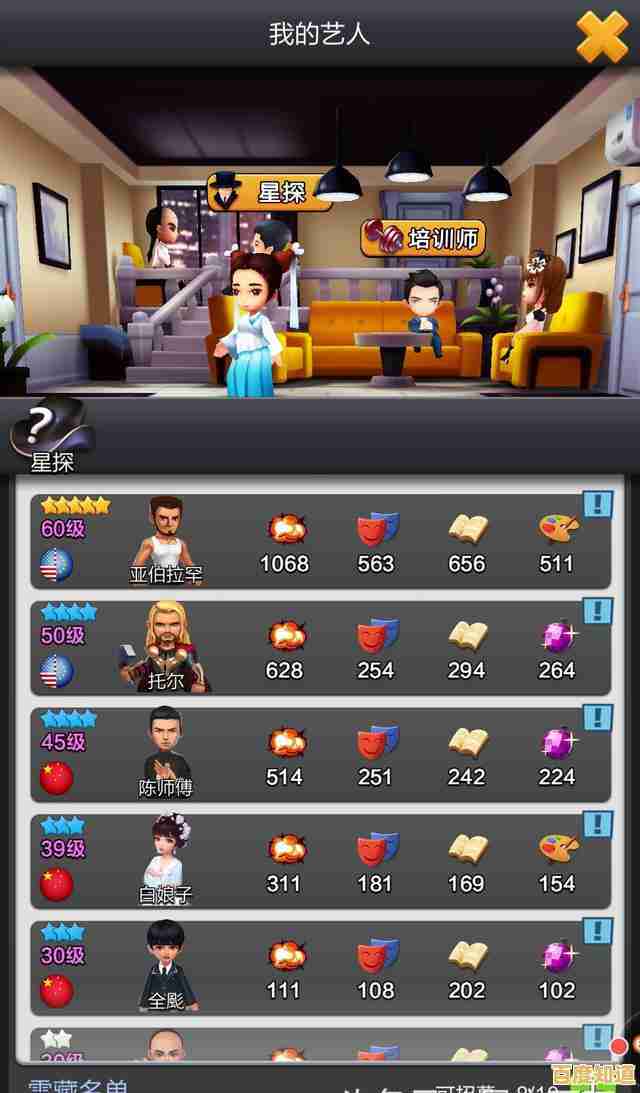Tap the info badge on 亚伯拉罕's card
The image size is (640, 1093).
pyautogui.click(x=597, y=504)
